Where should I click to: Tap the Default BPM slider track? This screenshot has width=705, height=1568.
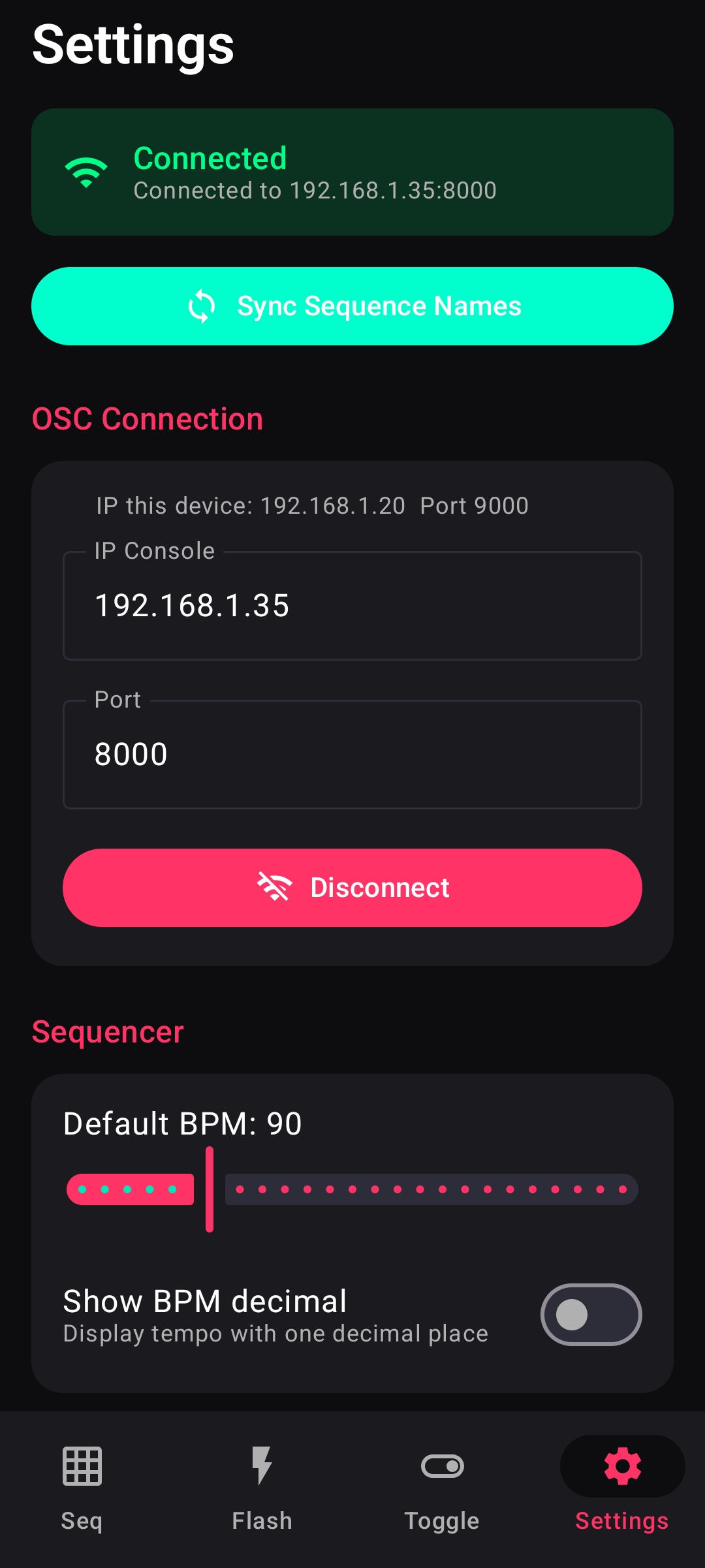[431, 1189]
